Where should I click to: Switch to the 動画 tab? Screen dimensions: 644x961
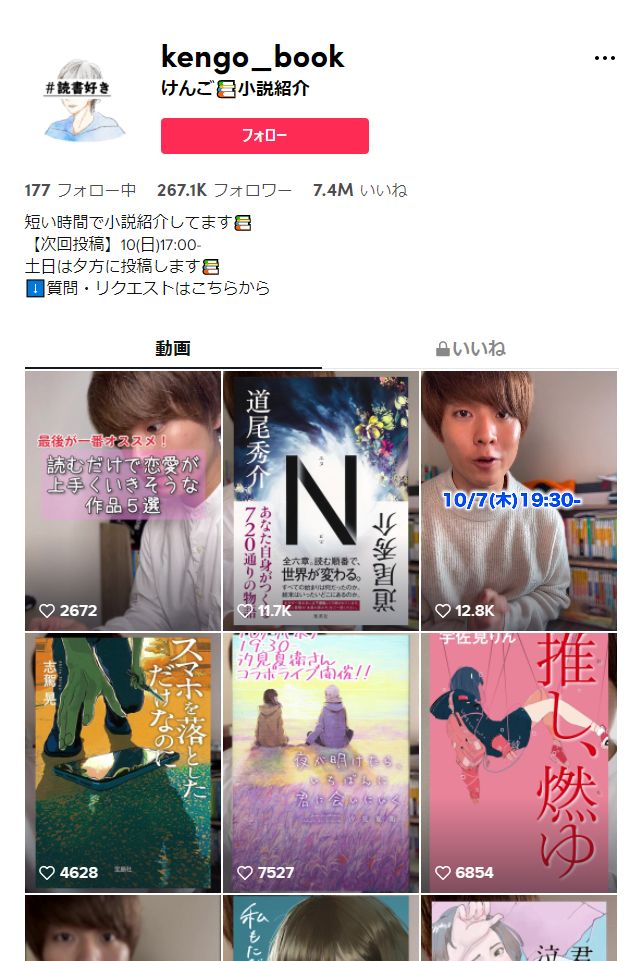[x=173, y=349]
